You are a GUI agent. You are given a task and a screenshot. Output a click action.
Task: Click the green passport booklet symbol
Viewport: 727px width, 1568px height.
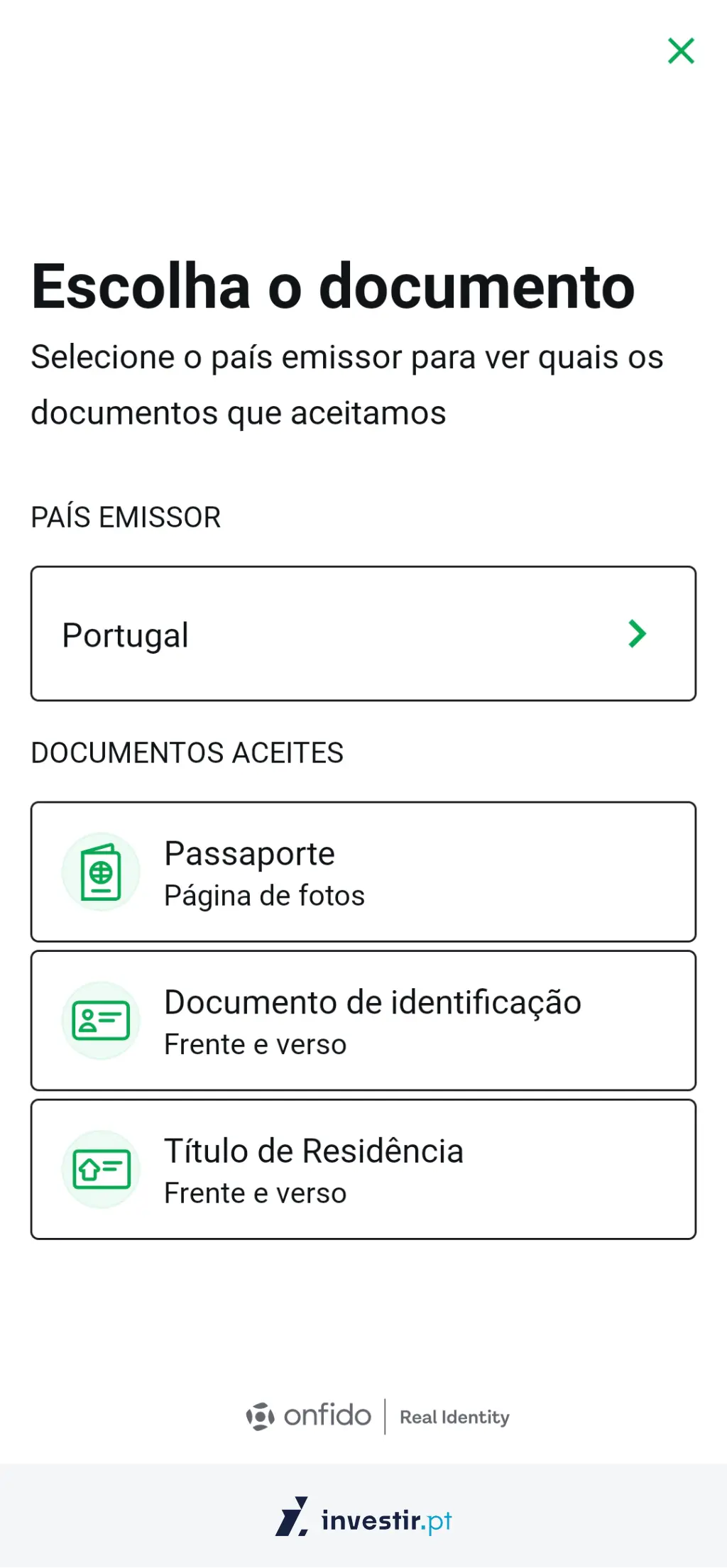click(101, 872)
